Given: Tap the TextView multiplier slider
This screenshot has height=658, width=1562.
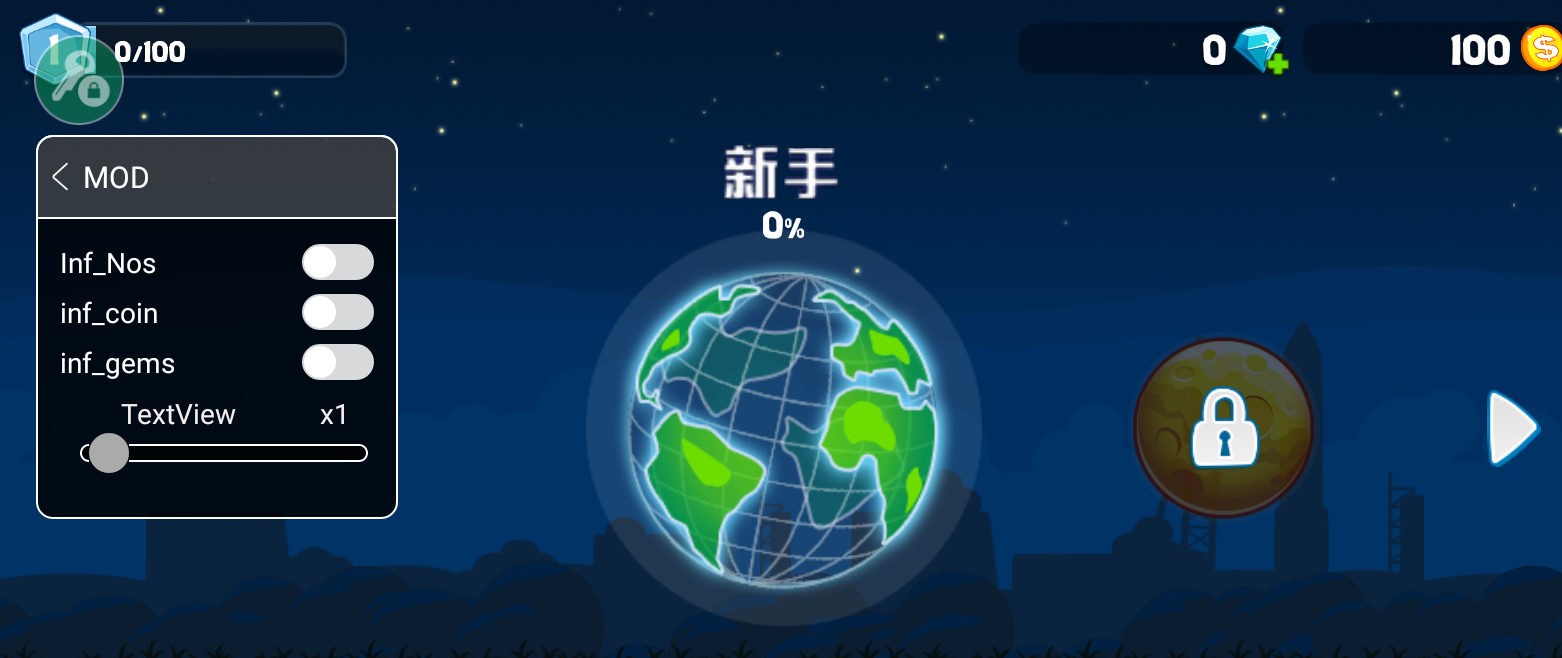Looking at the screenshot, I should (224, 453).
